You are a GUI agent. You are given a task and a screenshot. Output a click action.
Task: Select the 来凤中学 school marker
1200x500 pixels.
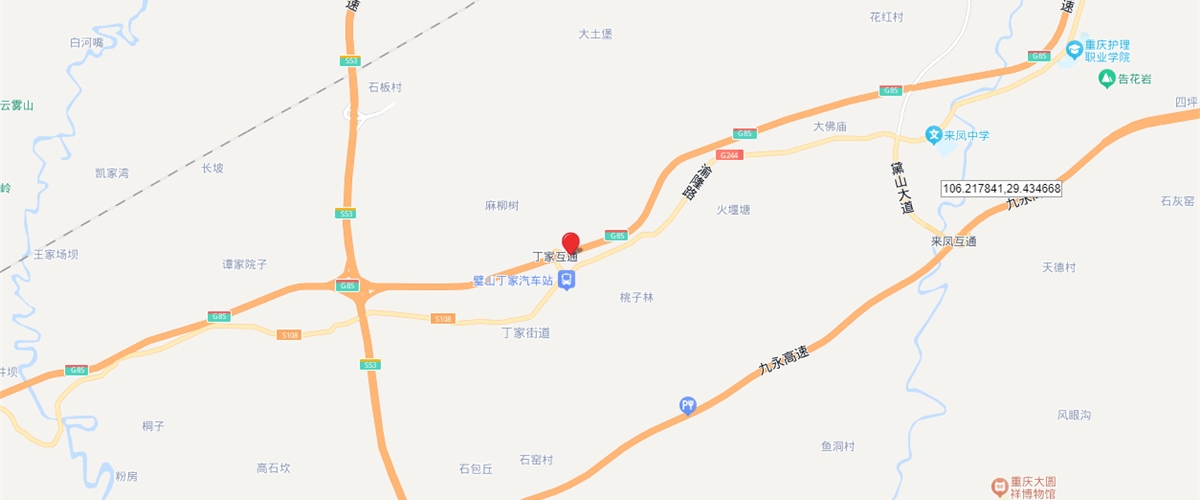coord(933,134)
